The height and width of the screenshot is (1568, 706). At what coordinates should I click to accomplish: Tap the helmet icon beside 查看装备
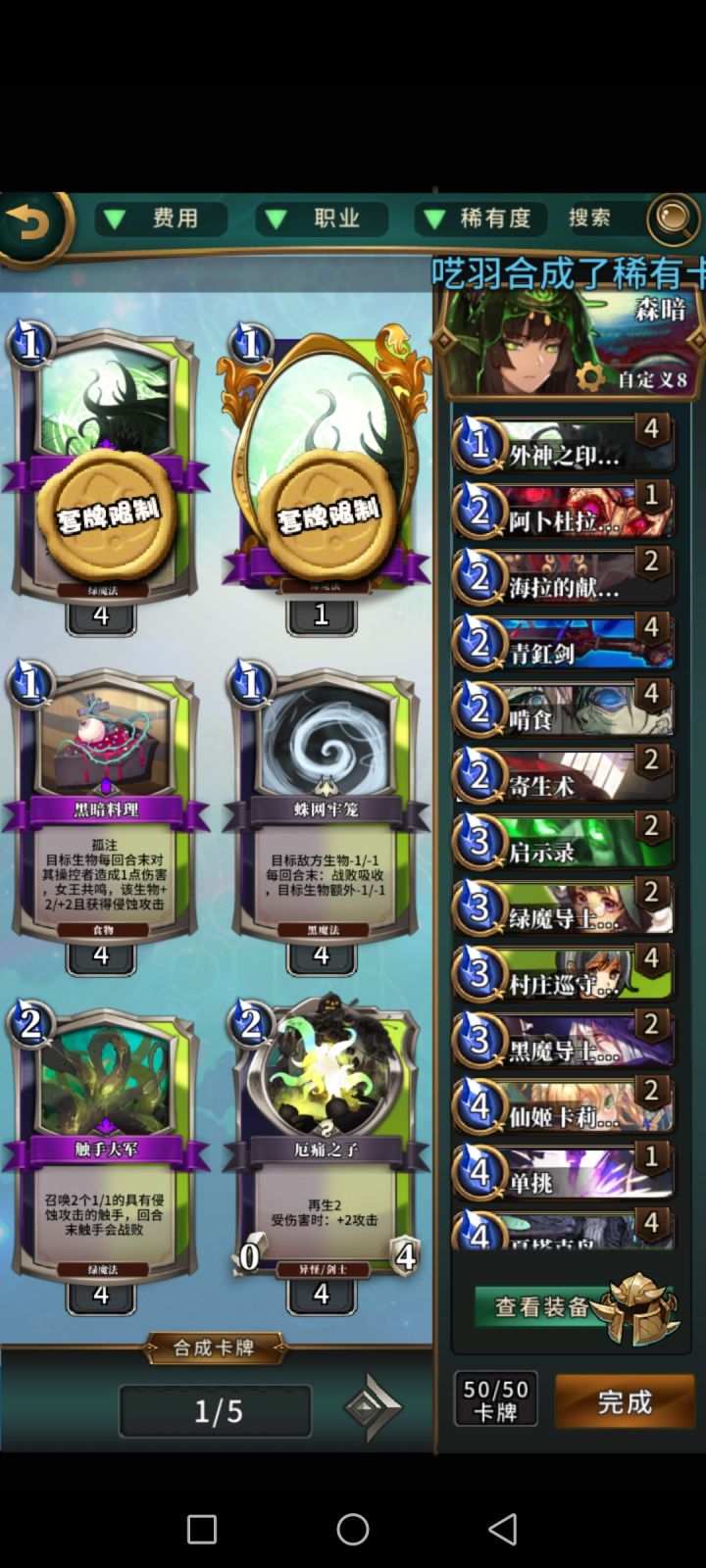click(x=637, y=1304)
